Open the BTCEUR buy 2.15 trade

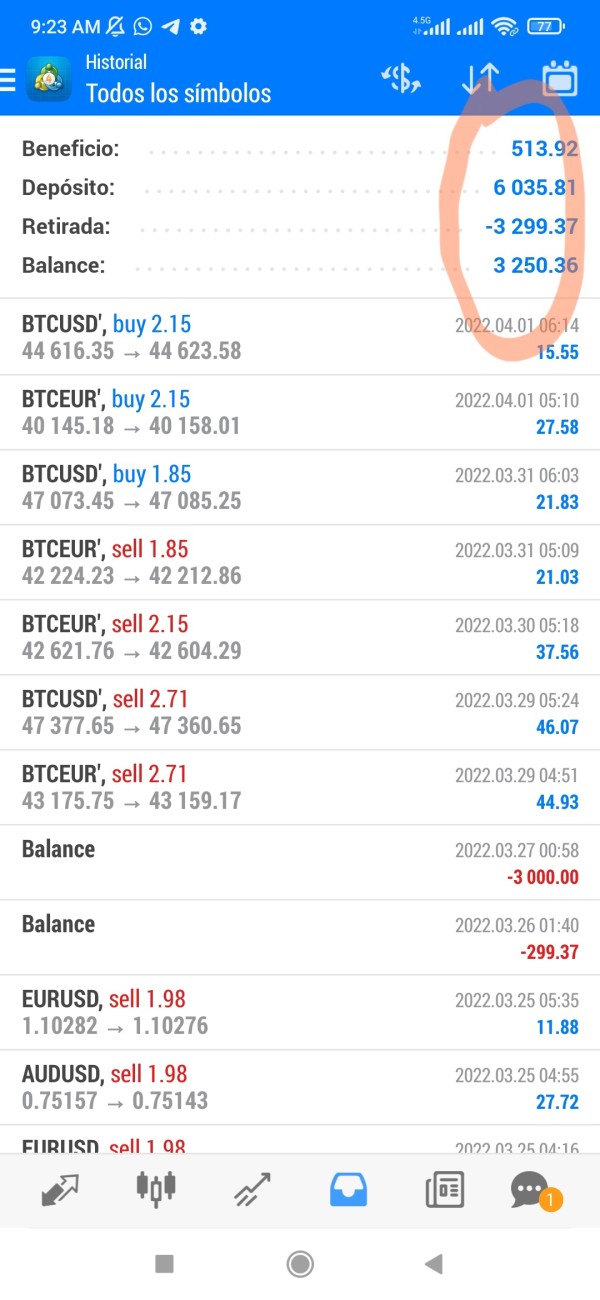pos(300,412)
